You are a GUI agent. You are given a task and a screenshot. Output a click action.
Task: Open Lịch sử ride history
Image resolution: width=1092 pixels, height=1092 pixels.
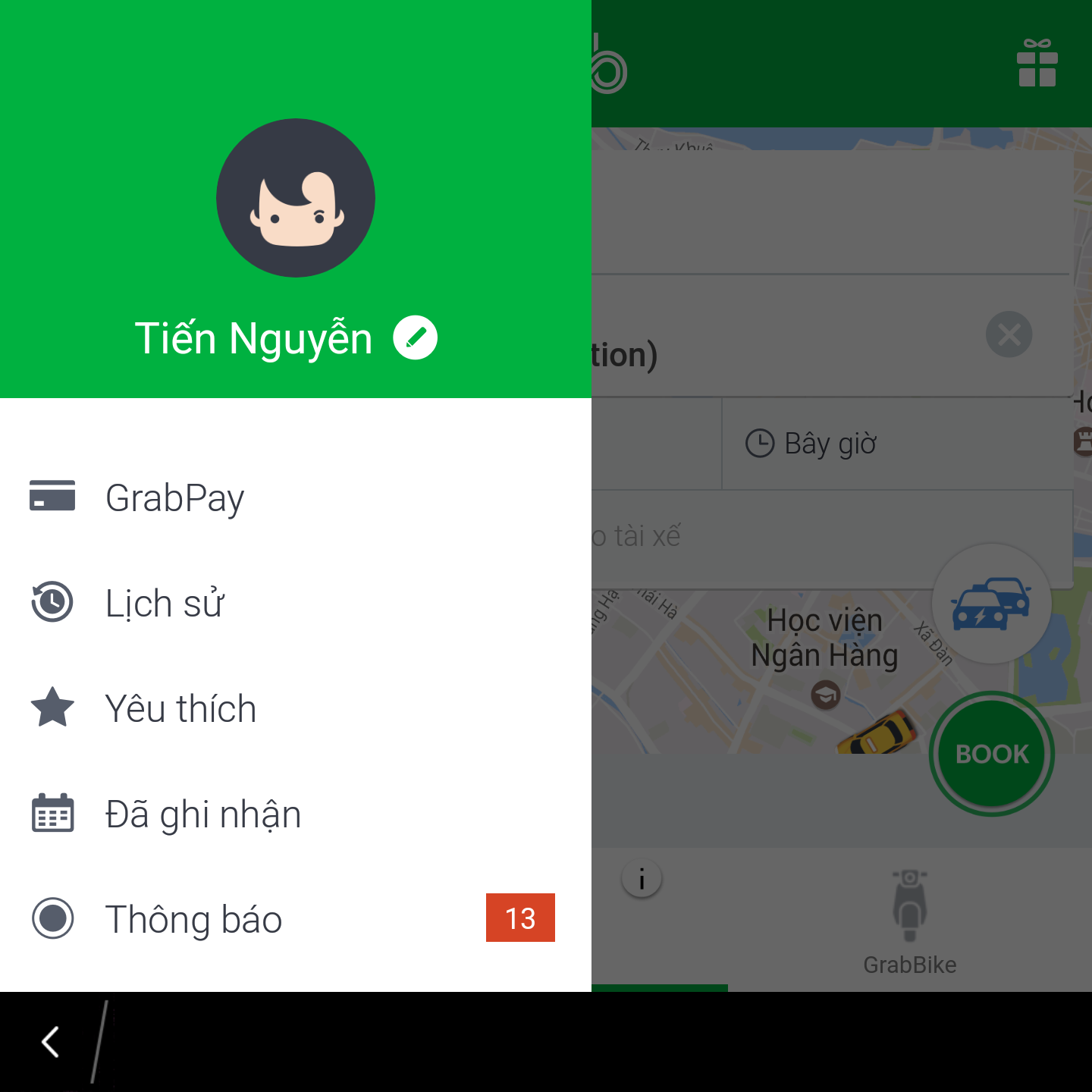point(164,604)
